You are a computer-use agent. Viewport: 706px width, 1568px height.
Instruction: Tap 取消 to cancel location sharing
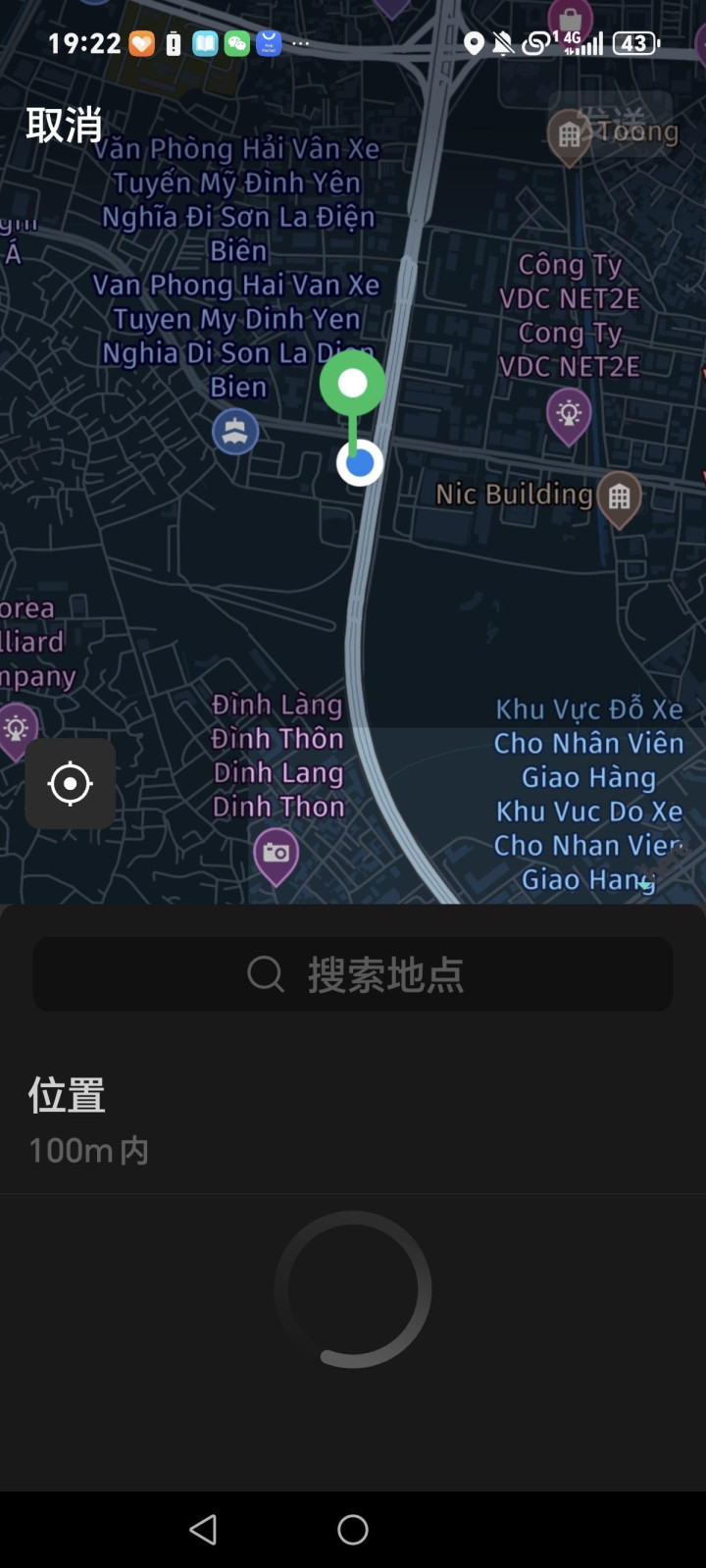coord(65,126)
